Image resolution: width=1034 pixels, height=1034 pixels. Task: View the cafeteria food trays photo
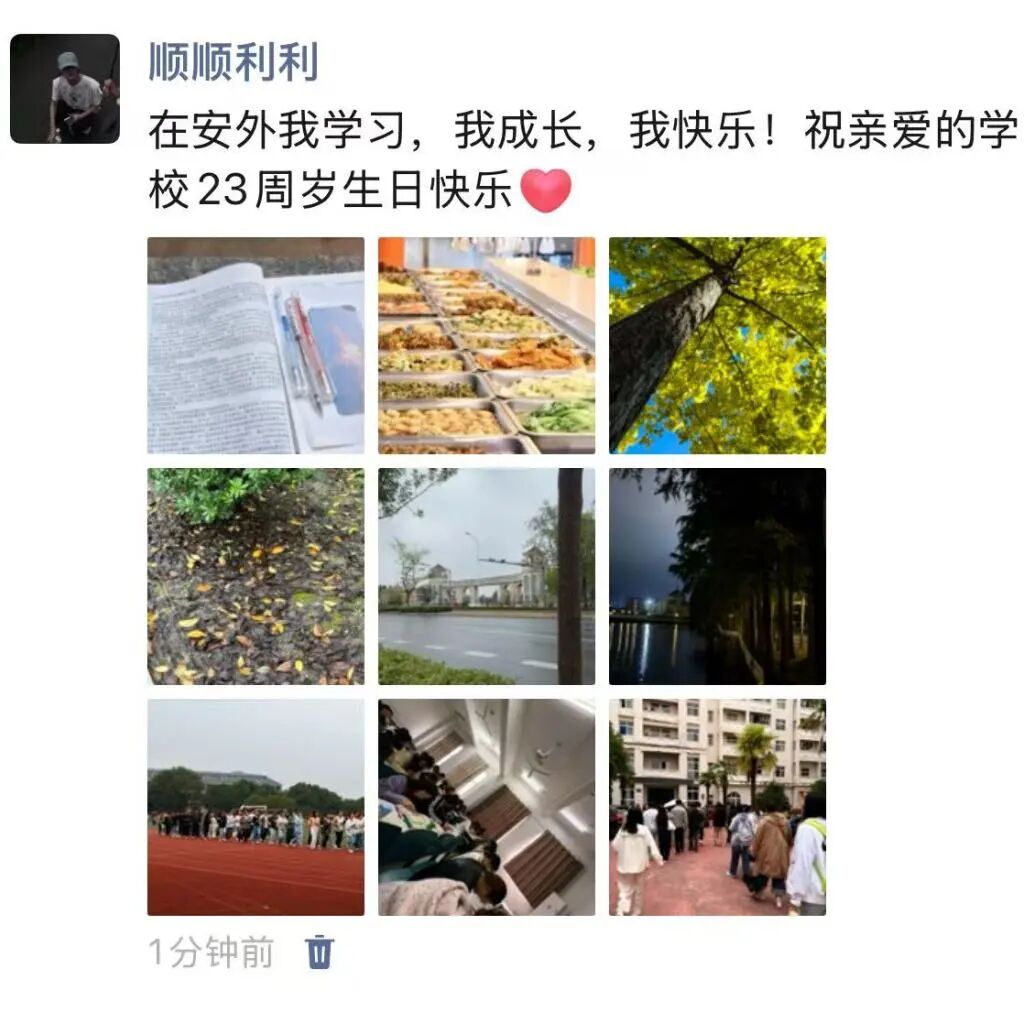pos(486,345)
